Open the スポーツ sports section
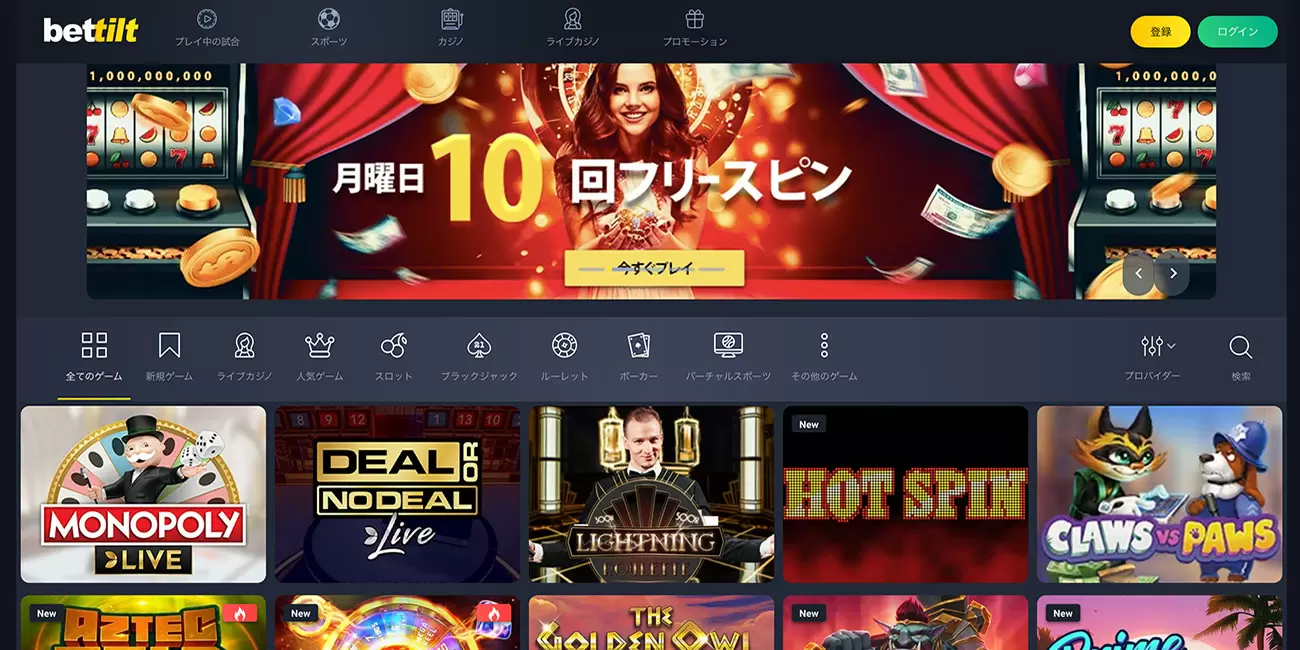The width and height of the screenshot is (1300, 650). click(x=329, y=28)
